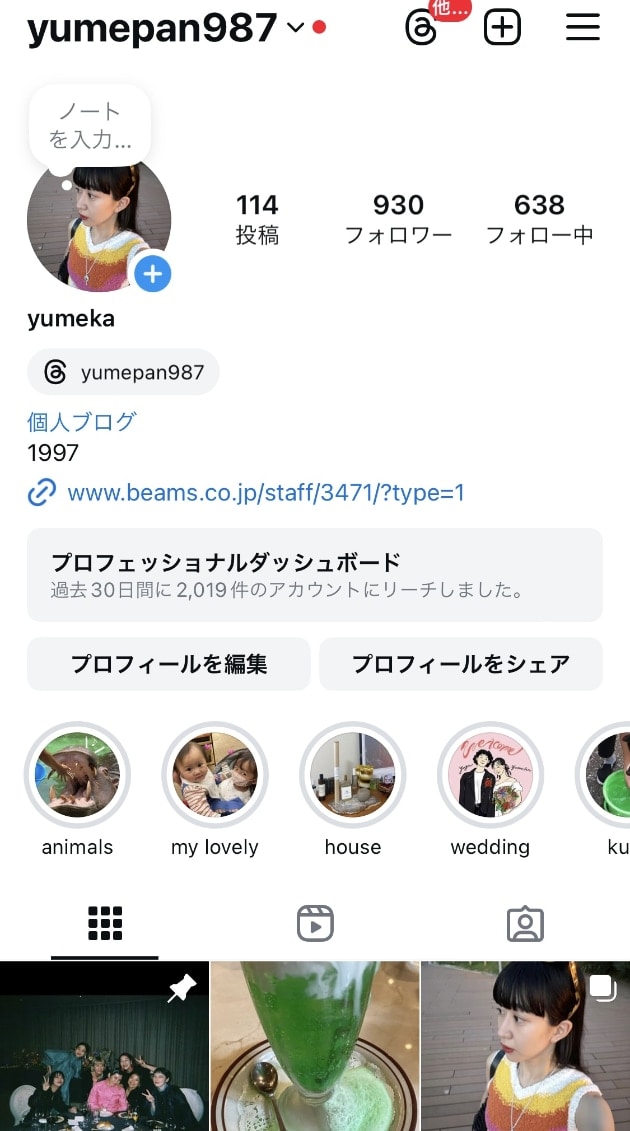This screenshot has width=630, height=1131.
Task: Tap プロフィールを編集 button
Action: pyautogui.click(x=168, y=664)
